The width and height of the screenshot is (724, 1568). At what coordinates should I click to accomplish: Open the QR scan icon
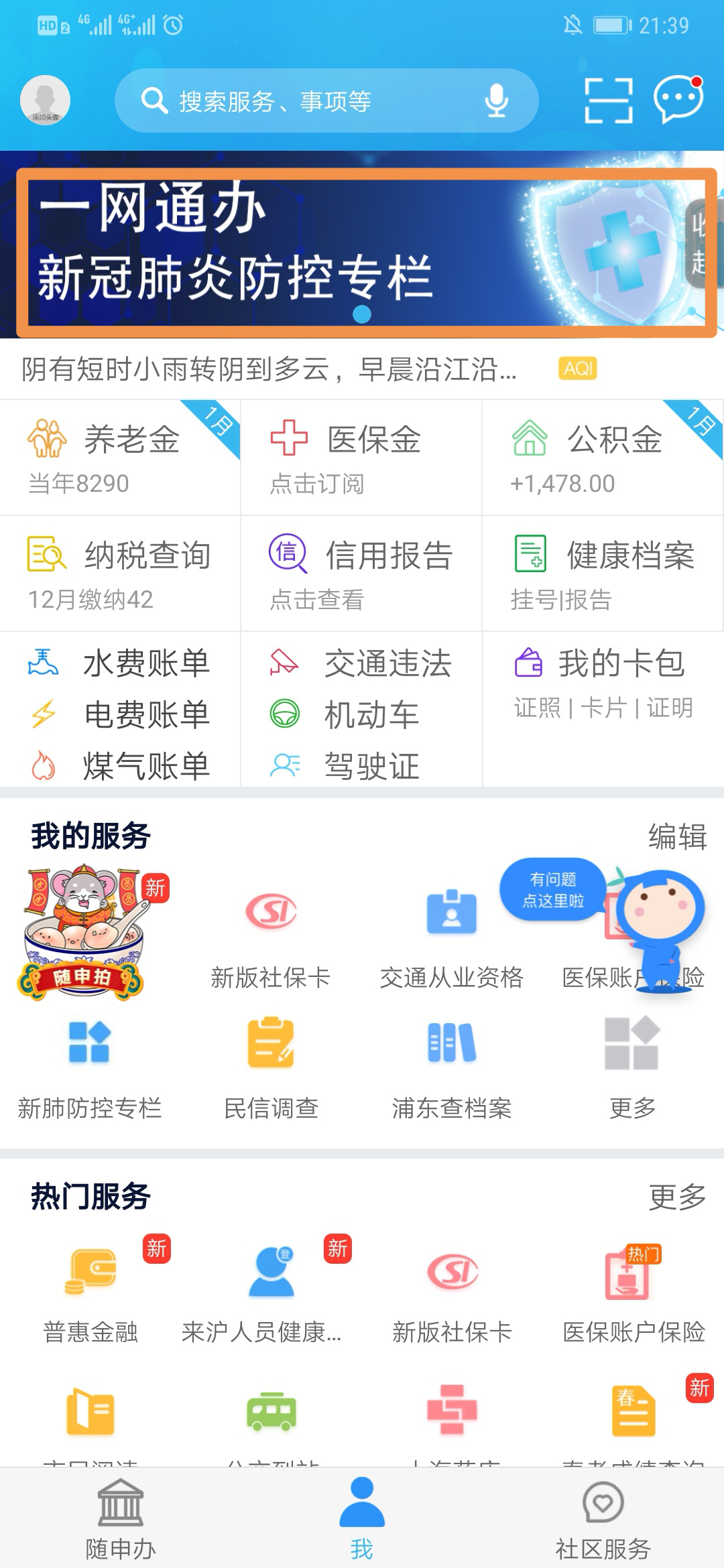point(609,101)
